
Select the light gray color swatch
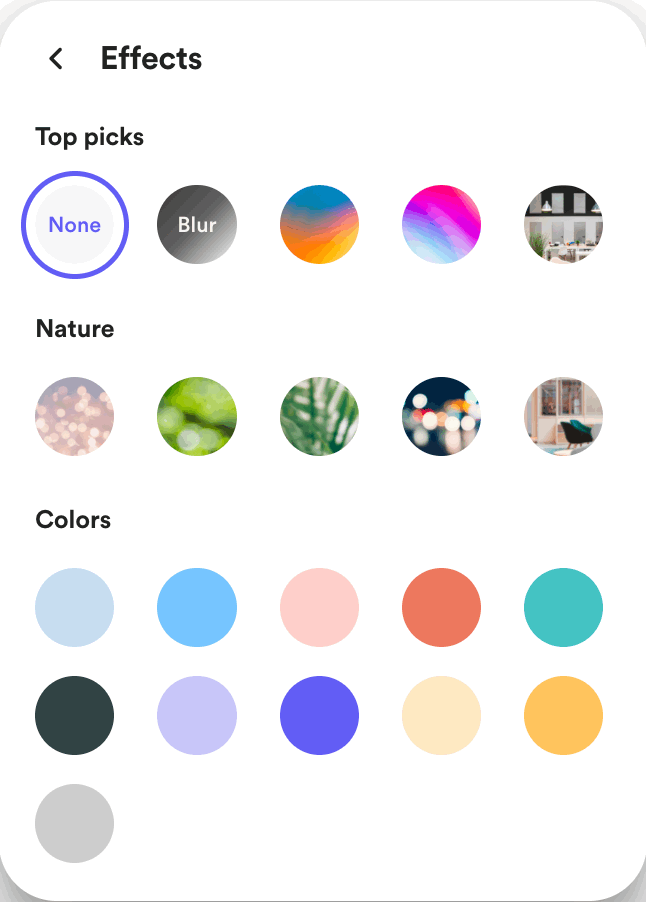pos(75,823)
